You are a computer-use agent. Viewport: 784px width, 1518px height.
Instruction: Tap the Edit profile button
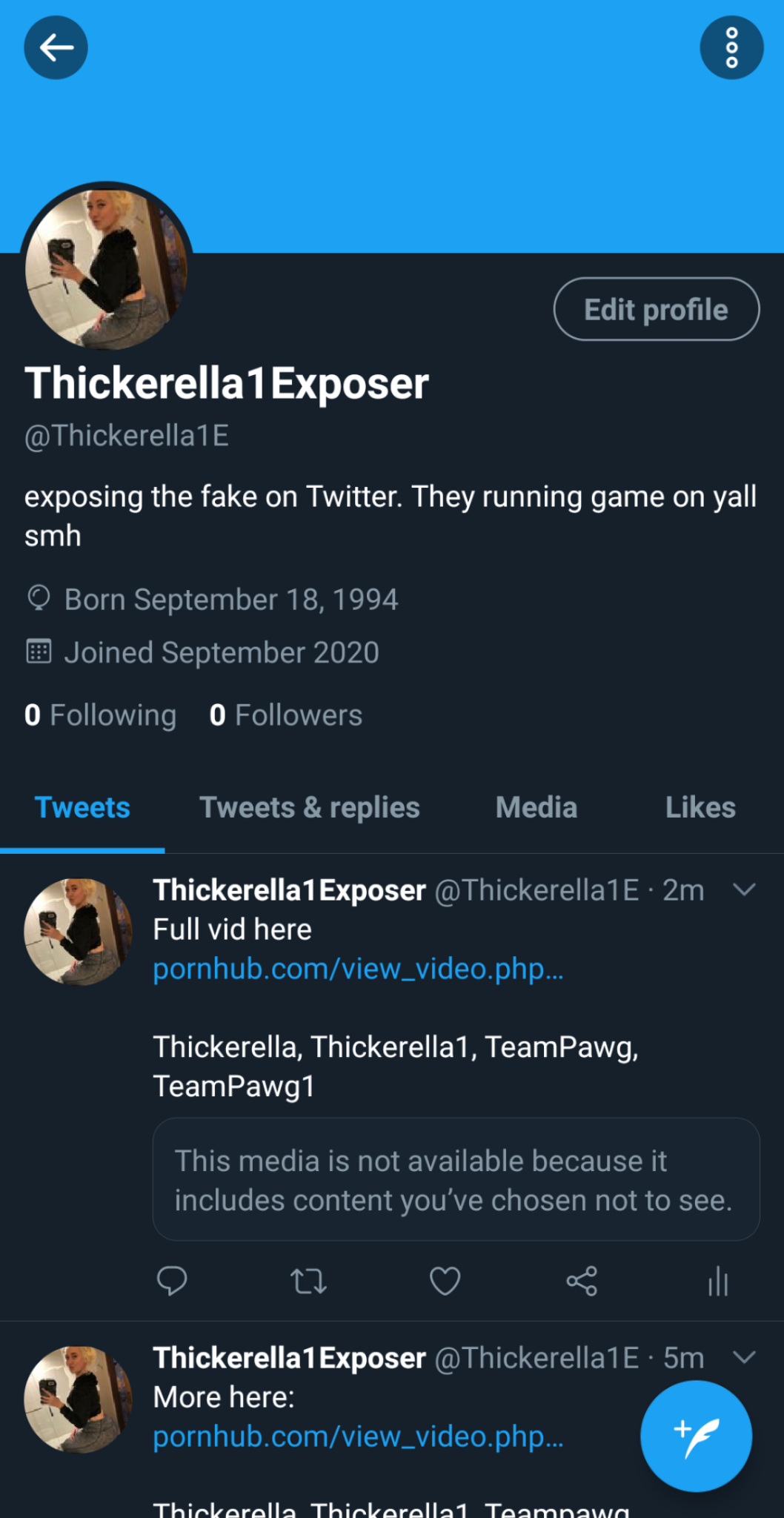click(655, 309)
